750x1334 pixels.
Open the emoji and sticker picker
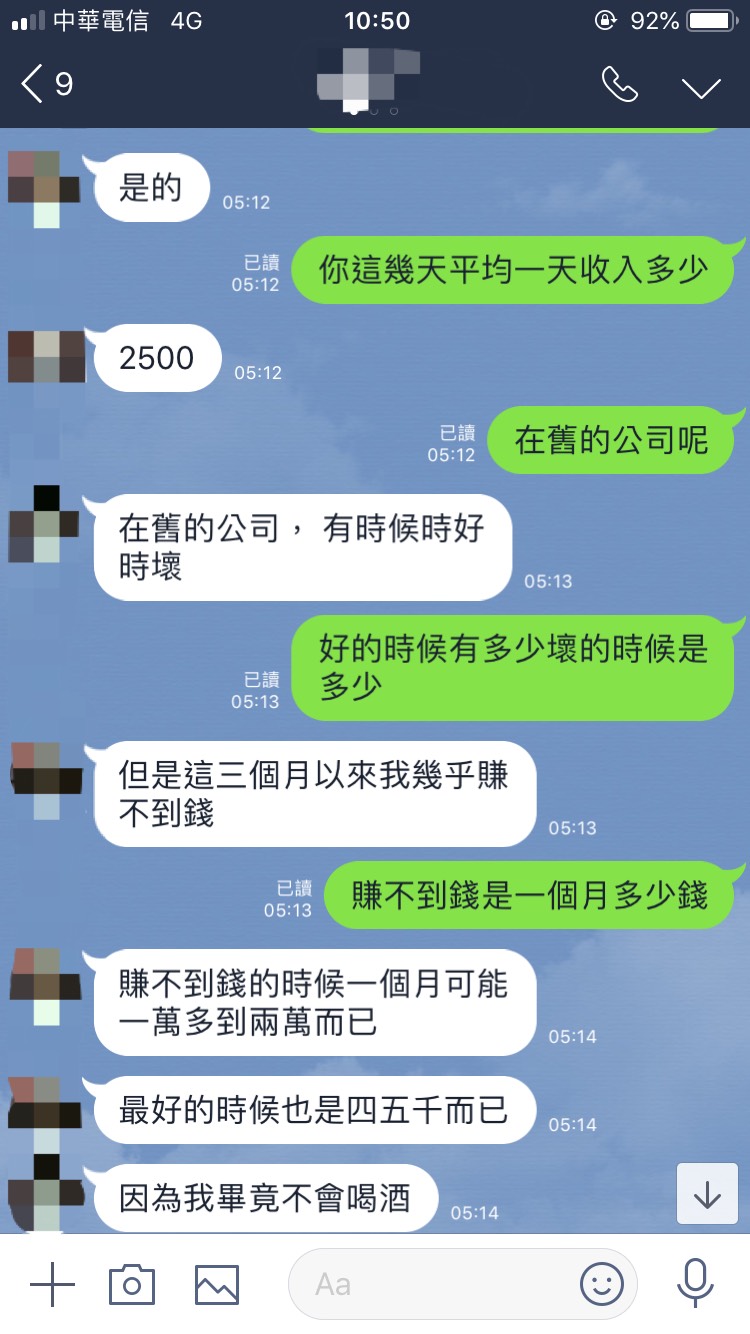pyautogui.click(x=602, y=1284)
